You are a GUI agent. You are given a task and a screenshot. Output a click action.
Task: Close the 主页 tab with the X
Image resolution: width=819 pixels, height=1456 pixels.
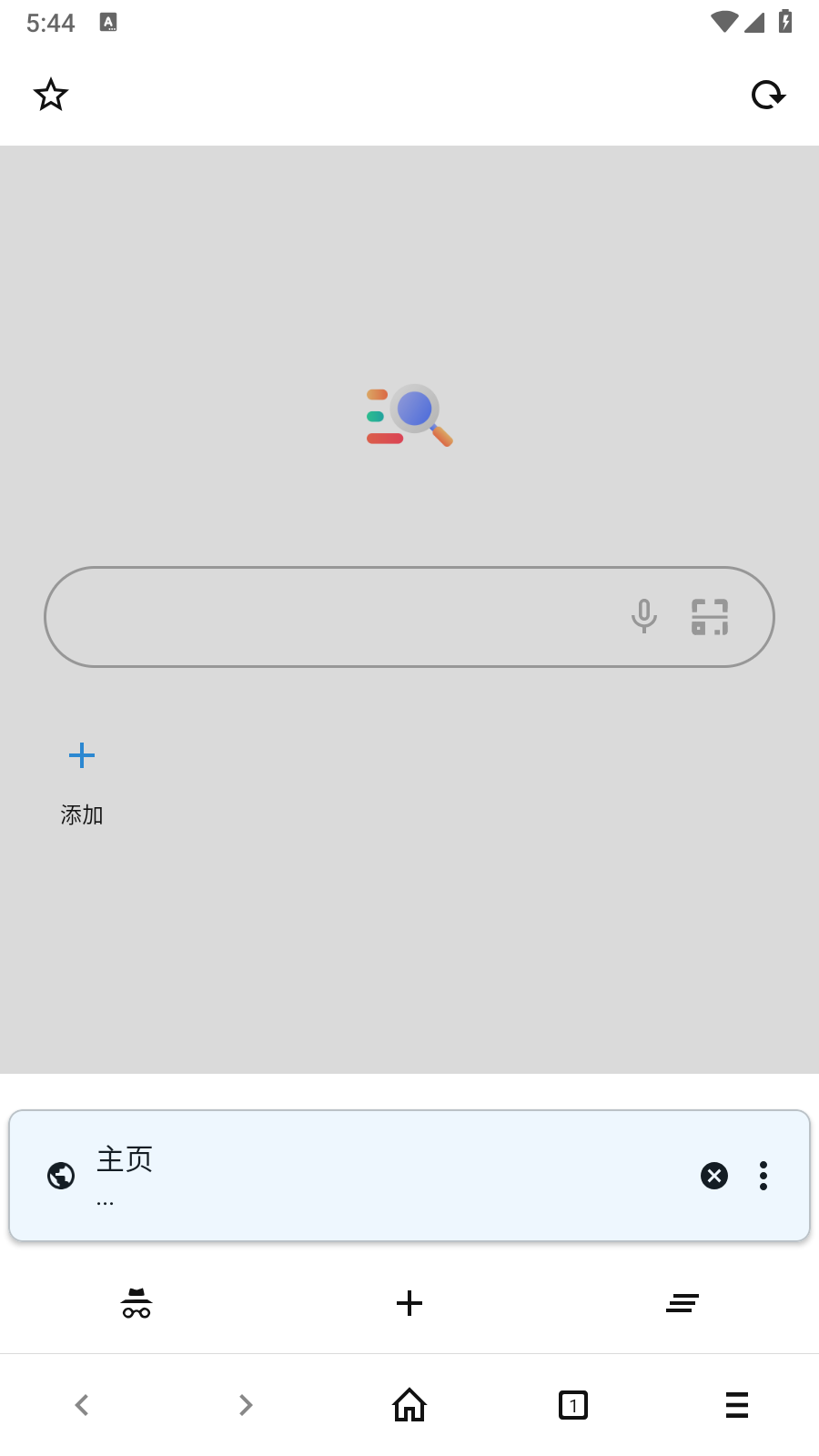coord(713,1176)
